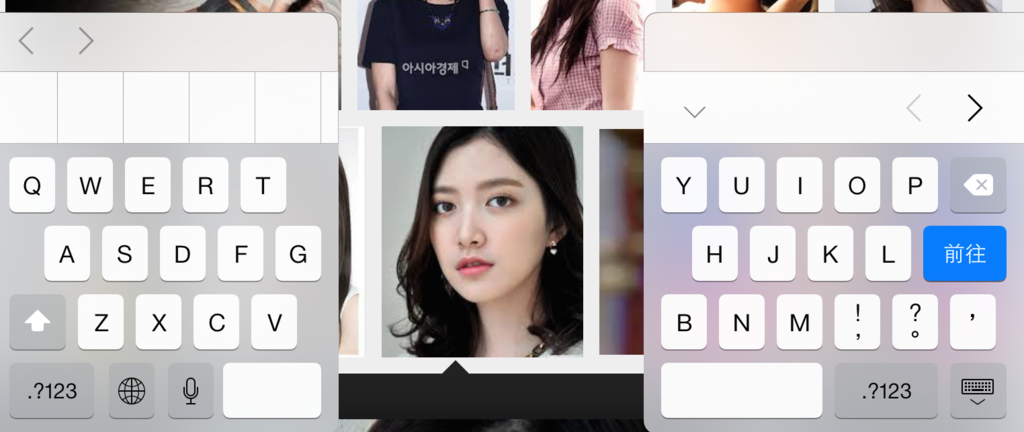This screenshot has width=1024, height=432.
Task: Type the letter Q key
Action: click(32, 186)
